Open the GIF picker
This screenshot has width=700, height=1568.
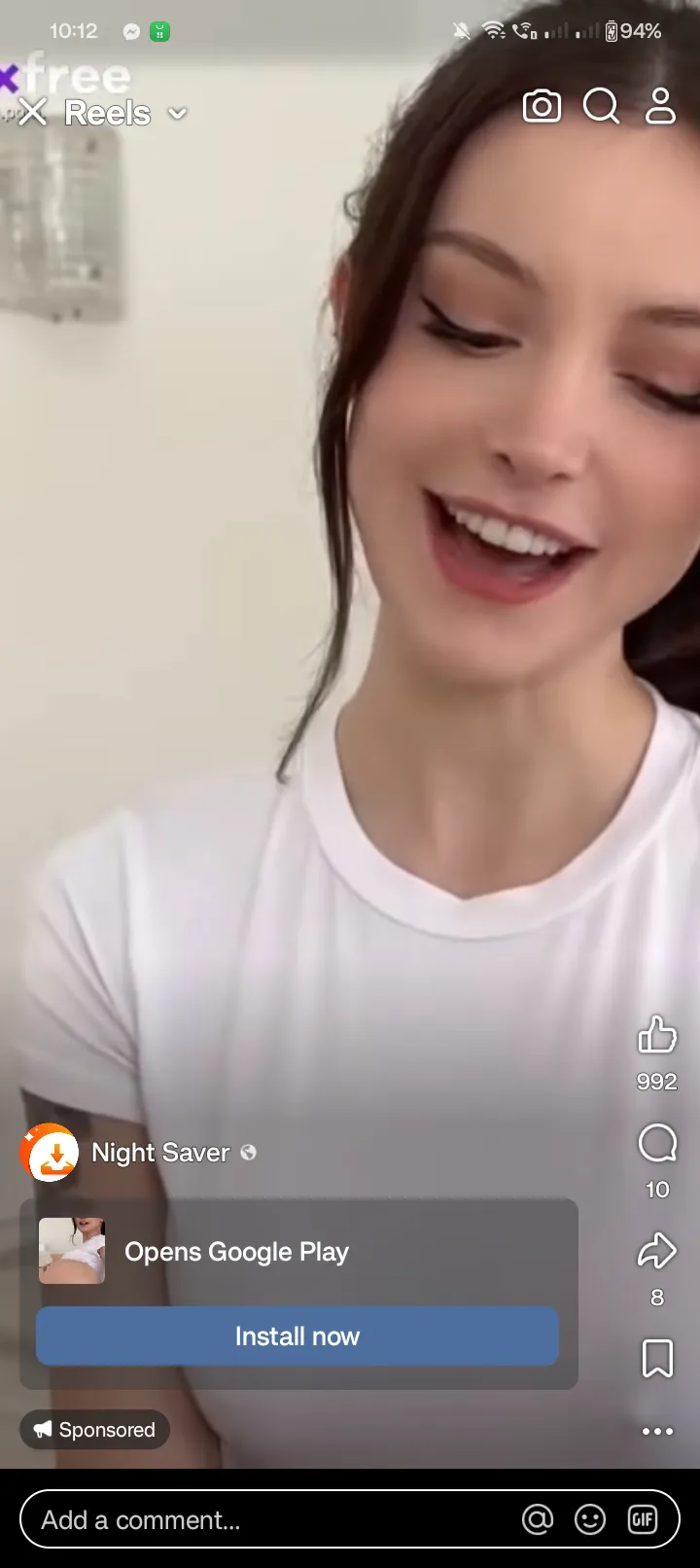643,1519
